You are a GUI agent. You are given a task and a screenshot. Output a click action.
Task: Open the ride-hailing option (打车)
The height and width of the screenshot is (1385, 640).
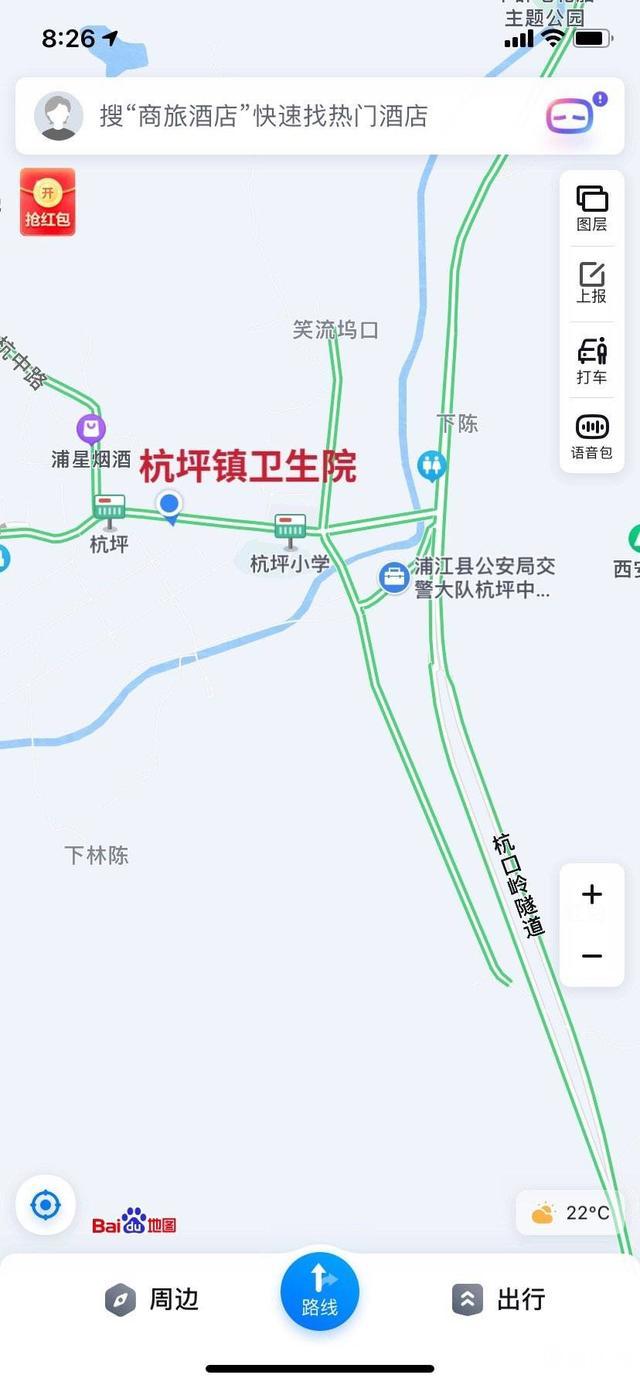point(592,361)
